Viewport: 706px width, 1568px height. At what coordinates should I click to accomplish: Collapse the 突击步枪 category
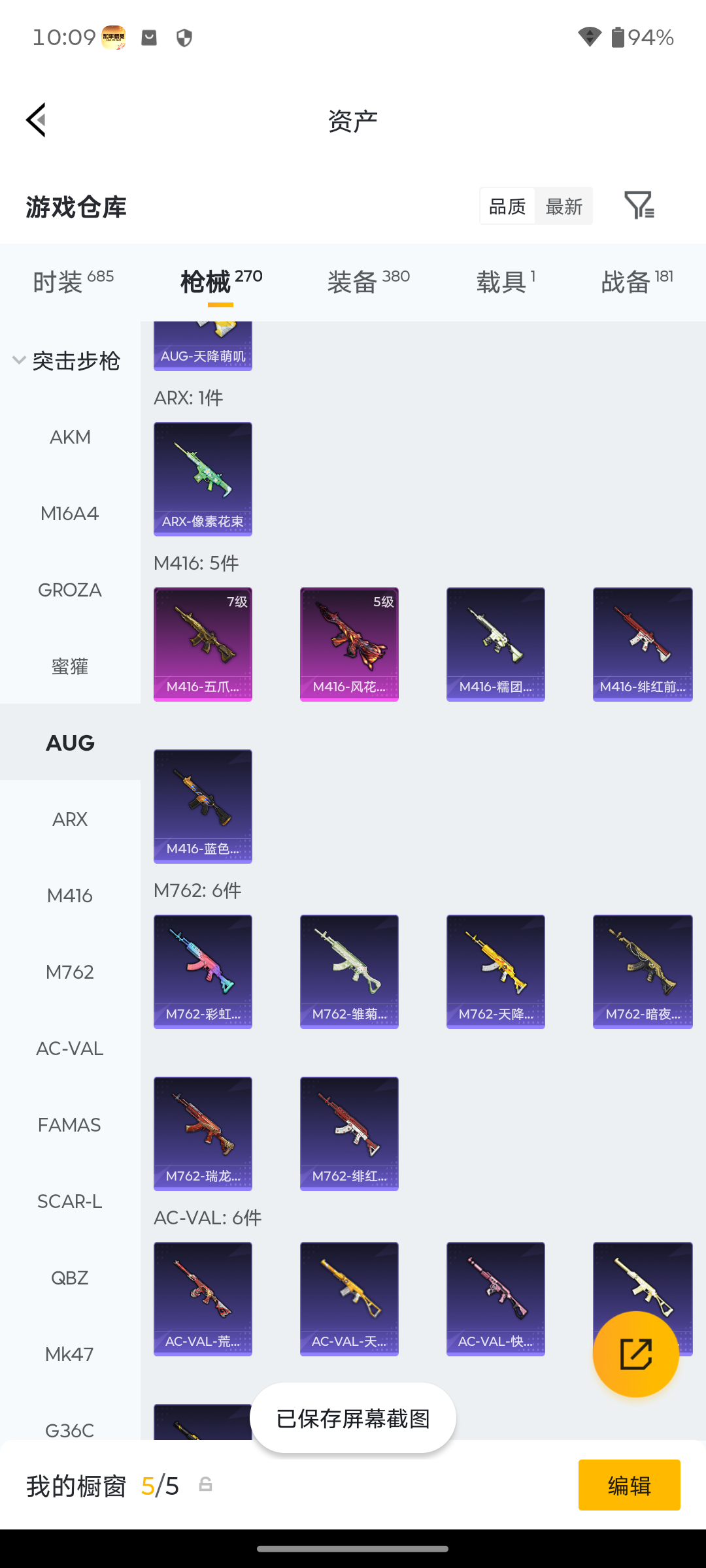(67, 361)
